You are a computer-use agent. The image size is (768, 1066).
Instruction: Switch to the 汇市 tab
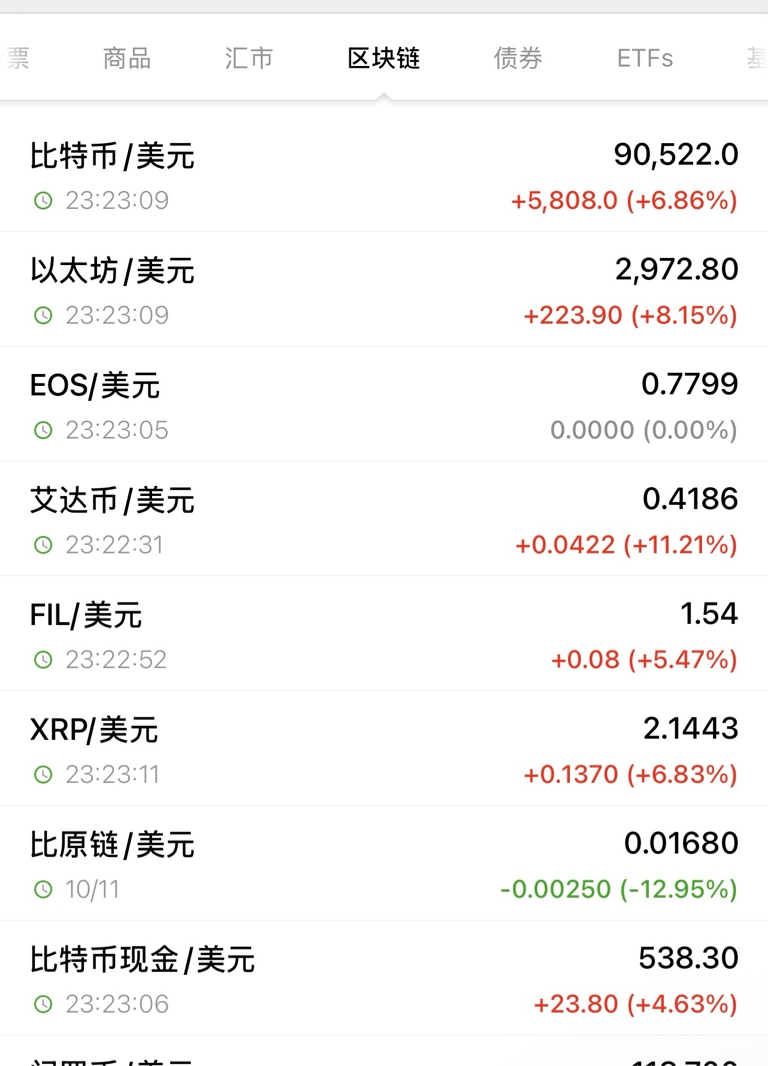click(249, 58)
